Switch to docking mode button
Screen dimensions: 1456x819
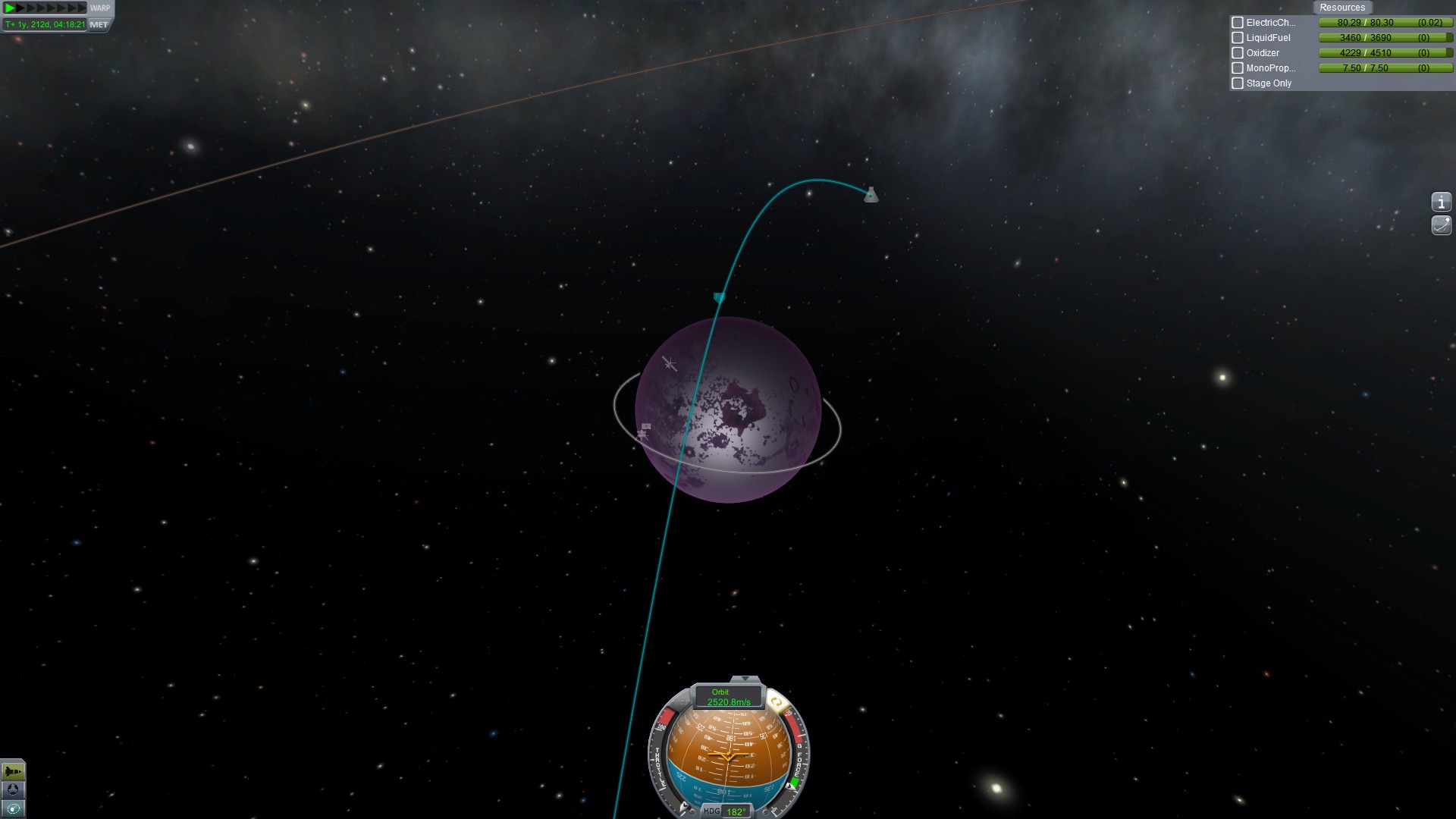pos(13,790)
